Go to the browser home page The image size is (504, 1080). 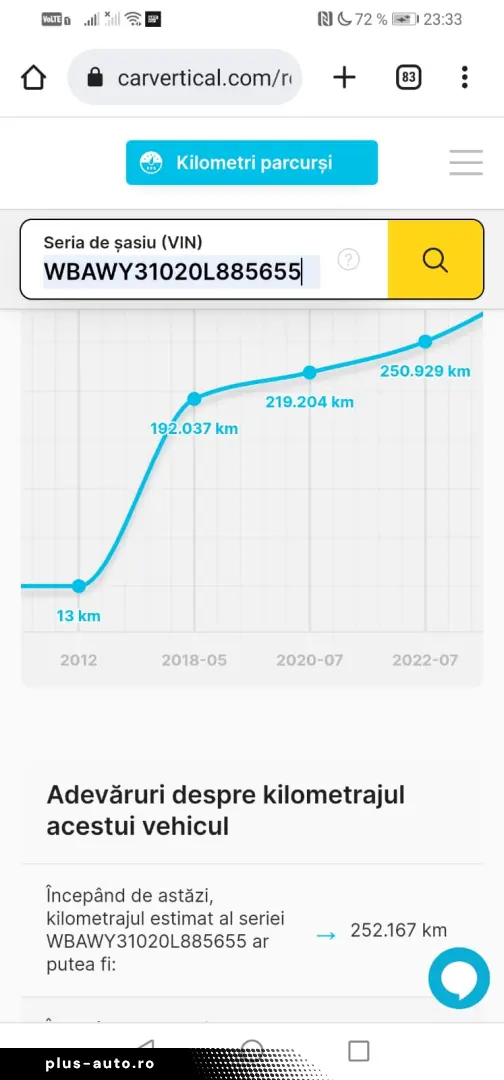[x=33, y=78]
